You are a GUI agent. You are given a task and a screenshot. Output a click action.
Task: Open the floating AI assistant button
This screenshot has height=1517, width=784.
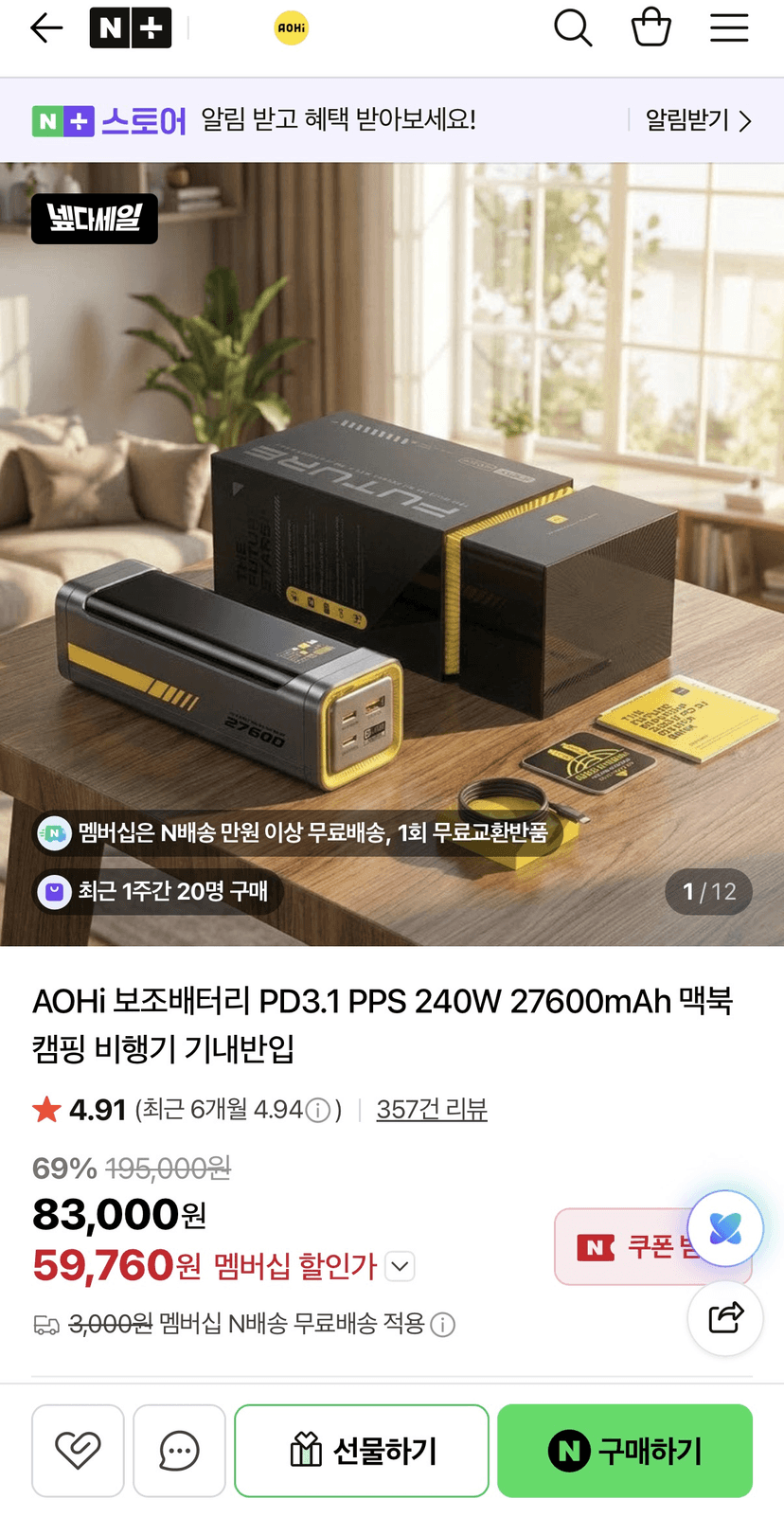point(725,1228)
